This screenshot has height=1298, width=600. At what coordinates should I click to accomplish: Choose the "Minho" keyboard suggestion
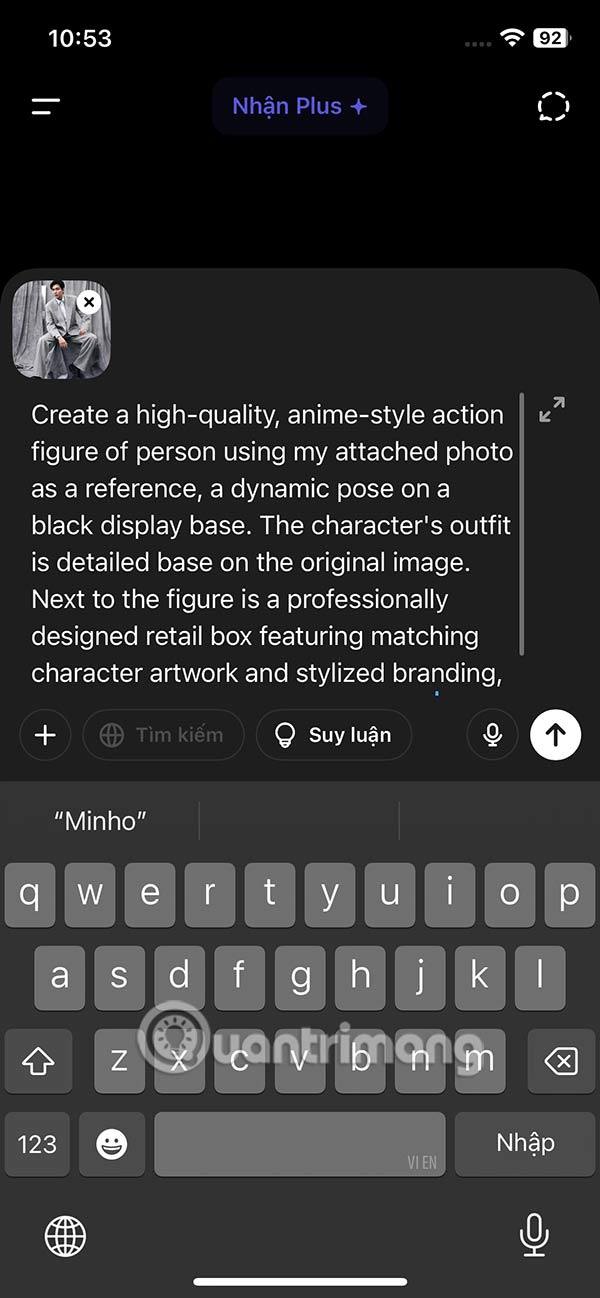click(x=100, y=822)
